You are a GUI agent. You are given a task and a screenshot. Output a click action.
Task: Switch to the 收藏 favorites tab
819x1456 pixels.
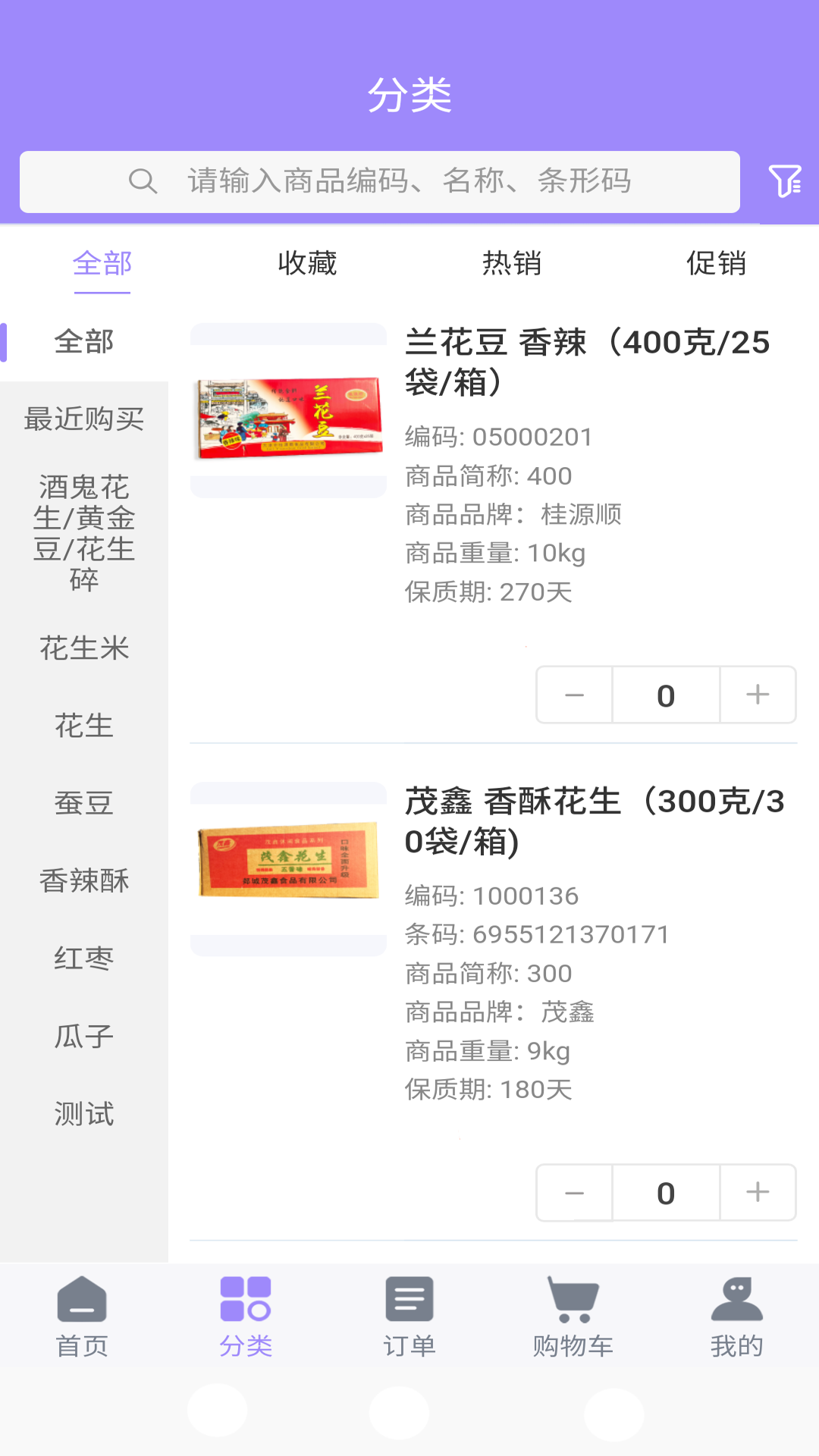click(x=306, y=263)
